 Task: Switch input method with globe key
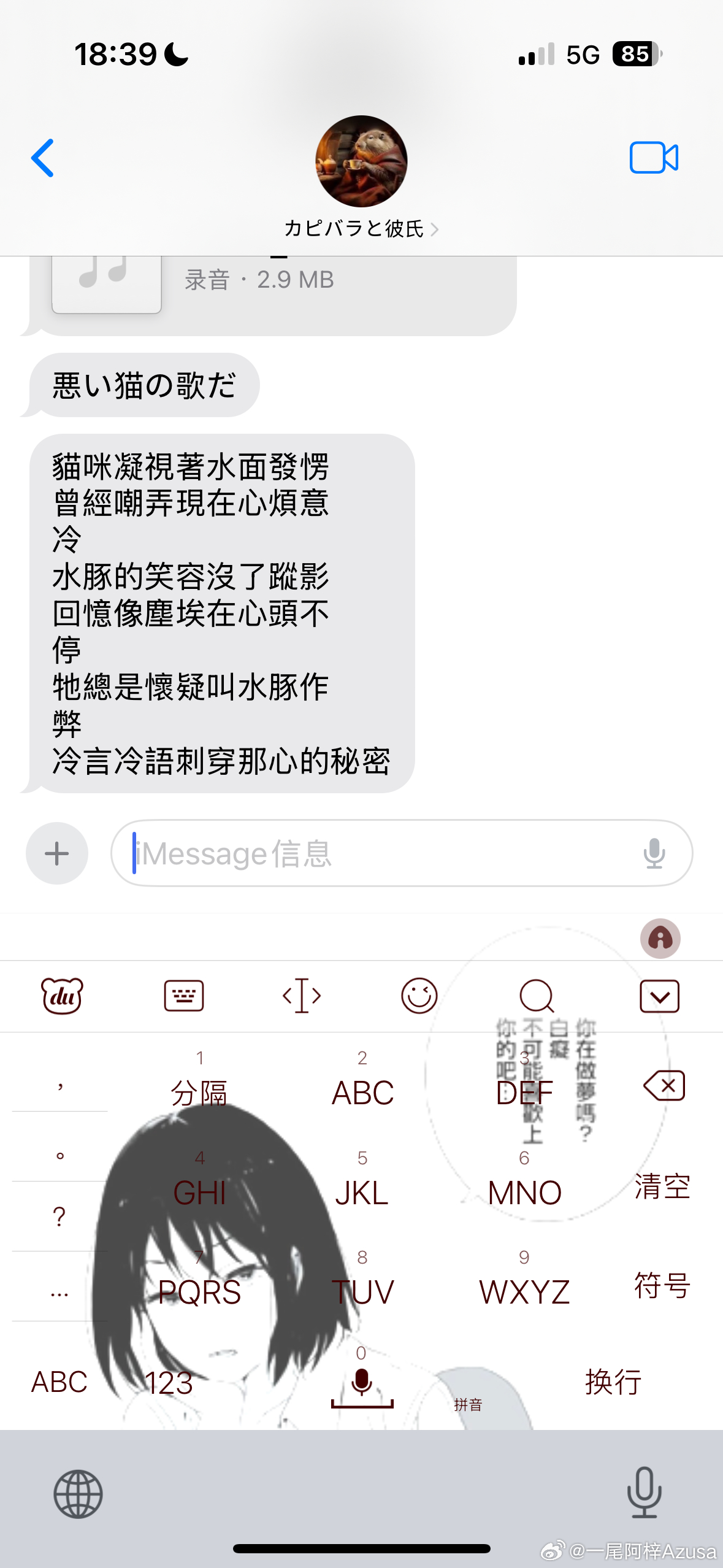click(x=78, y=1494)
